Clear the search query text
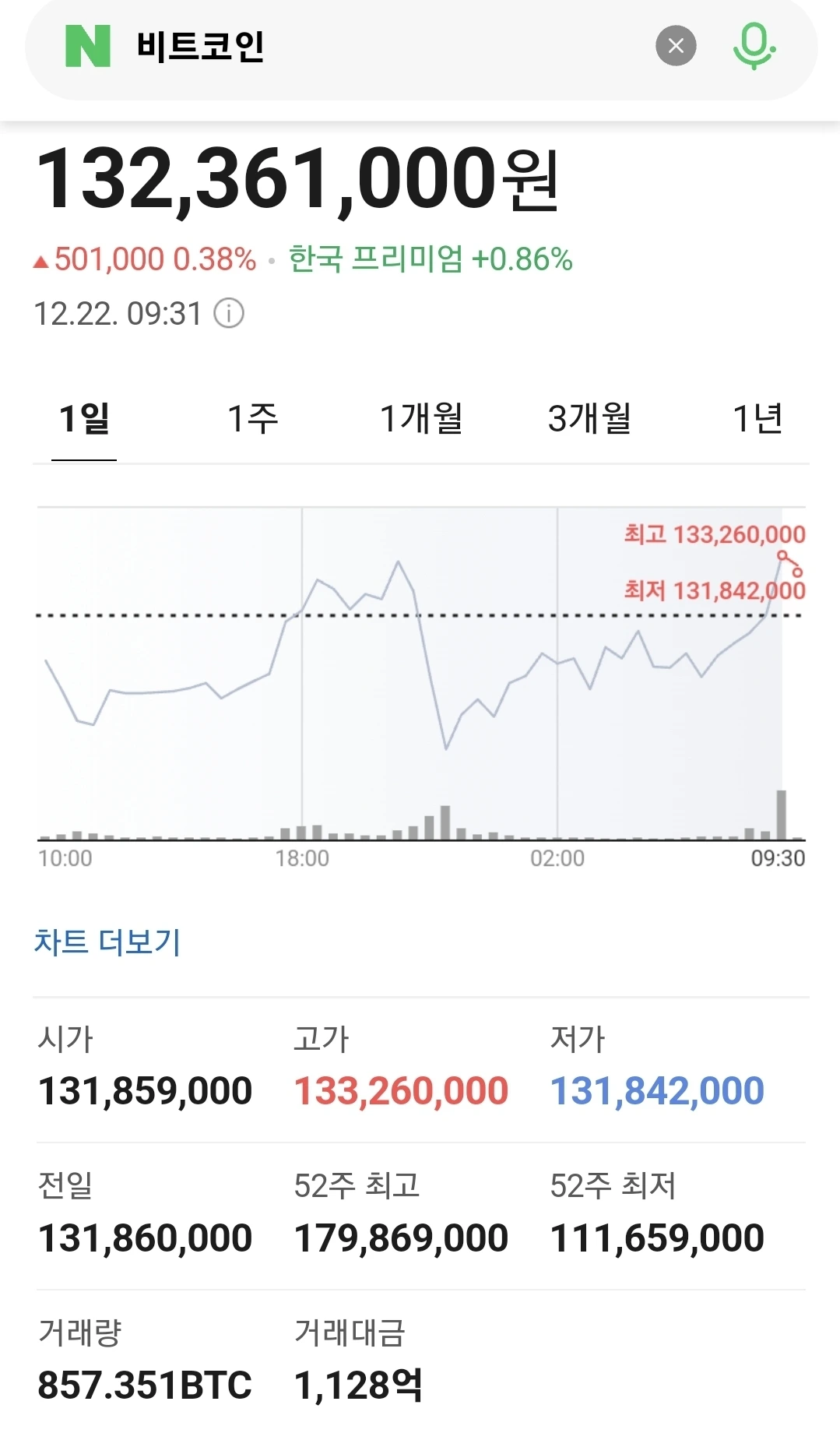840x1433 pixels. [676, 47]
